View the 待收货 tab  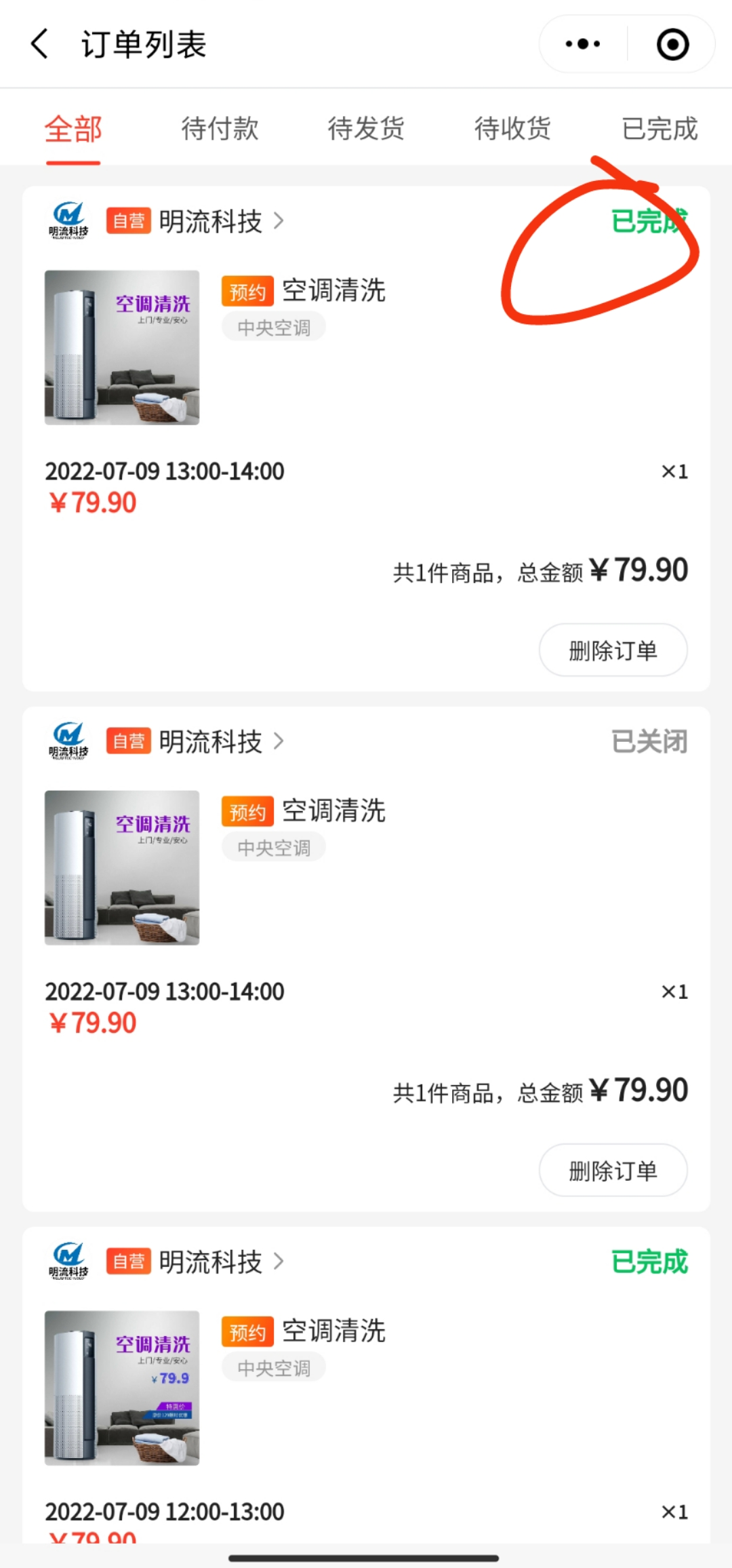(512, 129)
